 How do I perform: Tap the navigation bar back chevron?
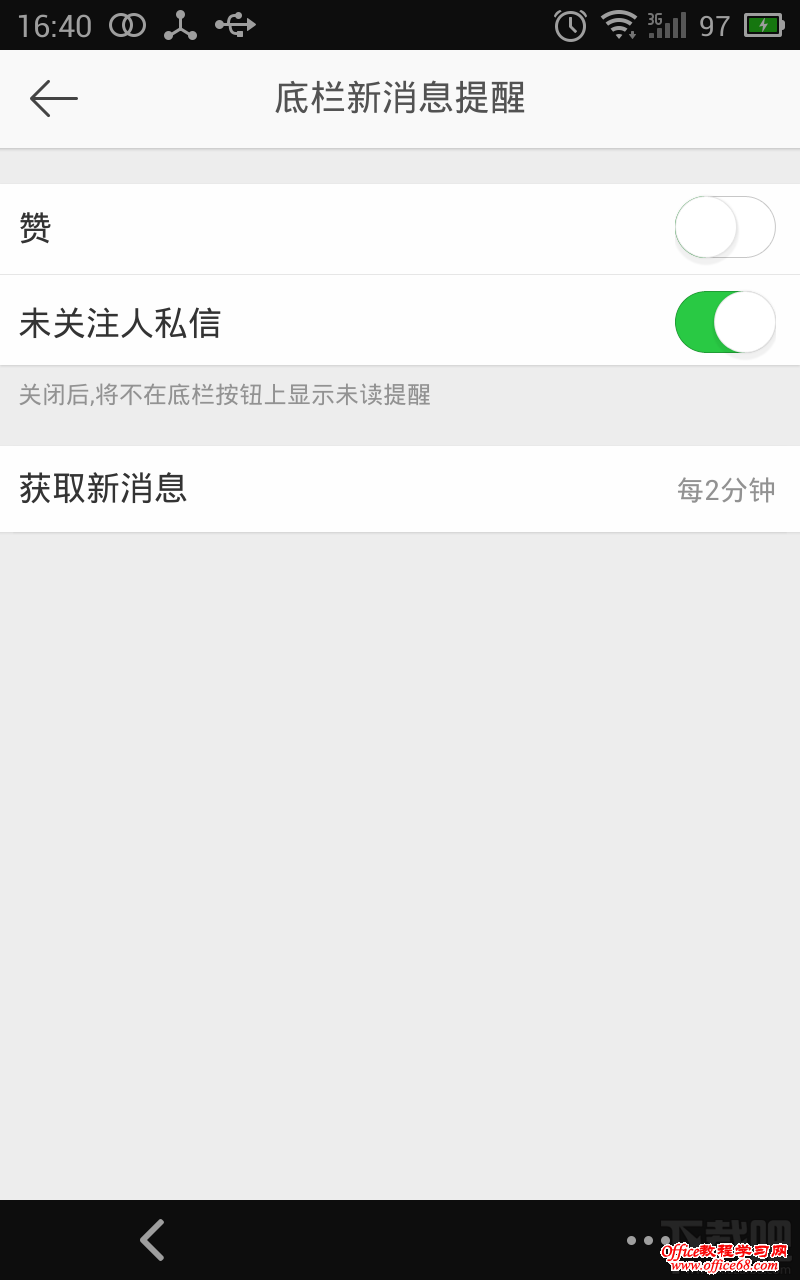point(152,1238)
